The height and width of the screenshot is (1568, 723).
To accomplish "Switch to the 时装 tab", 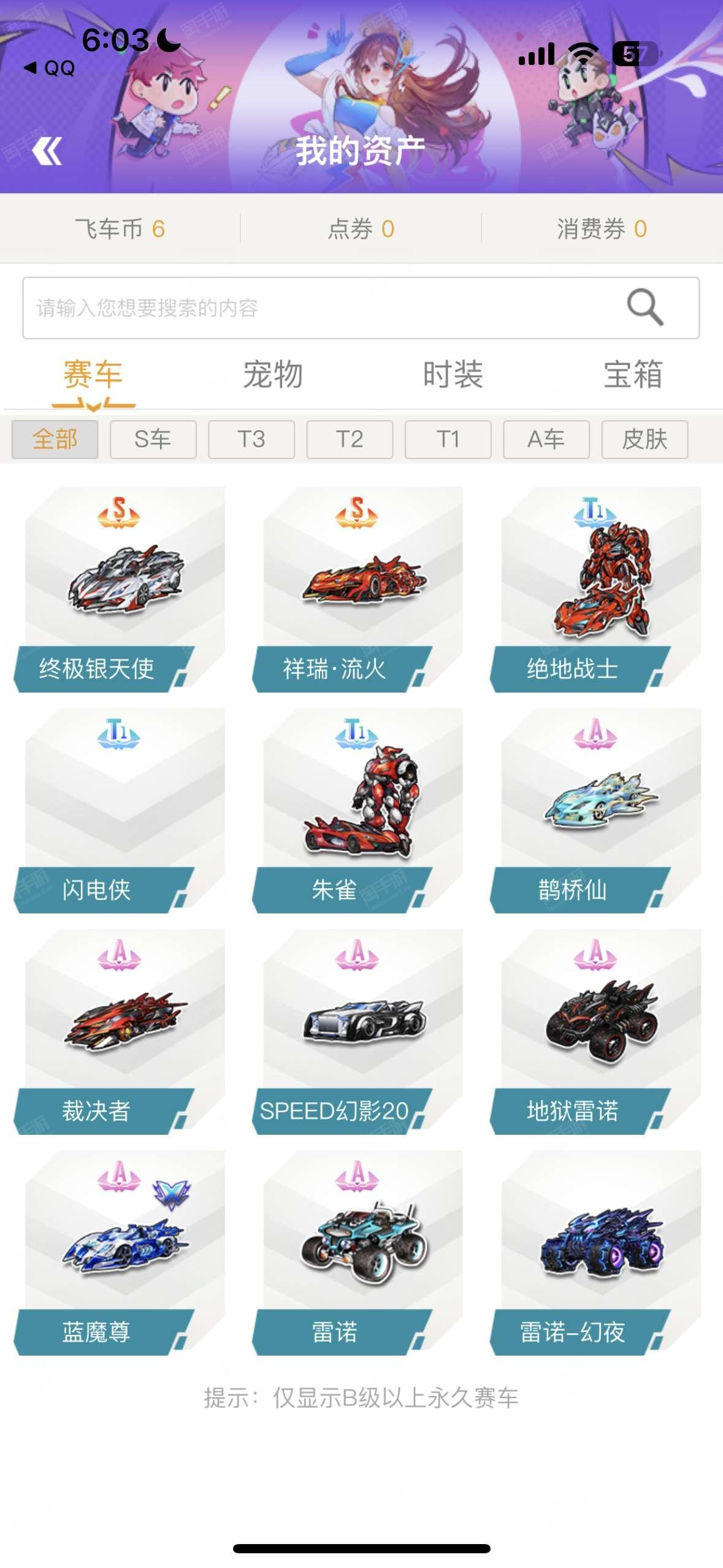I will 453,375.
